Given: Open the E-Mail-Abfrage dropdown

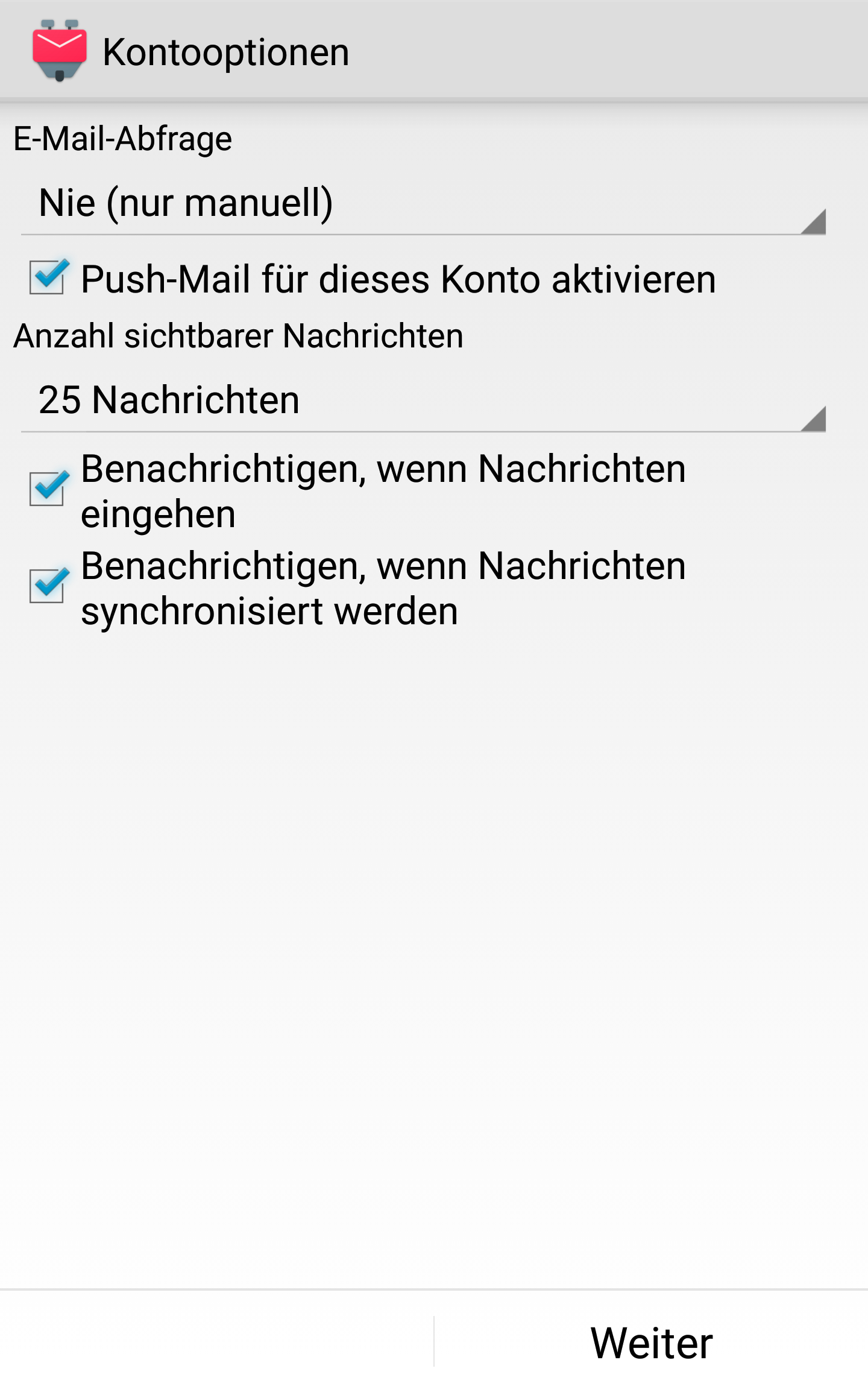Looking at the screenshot, I should 422,204.
